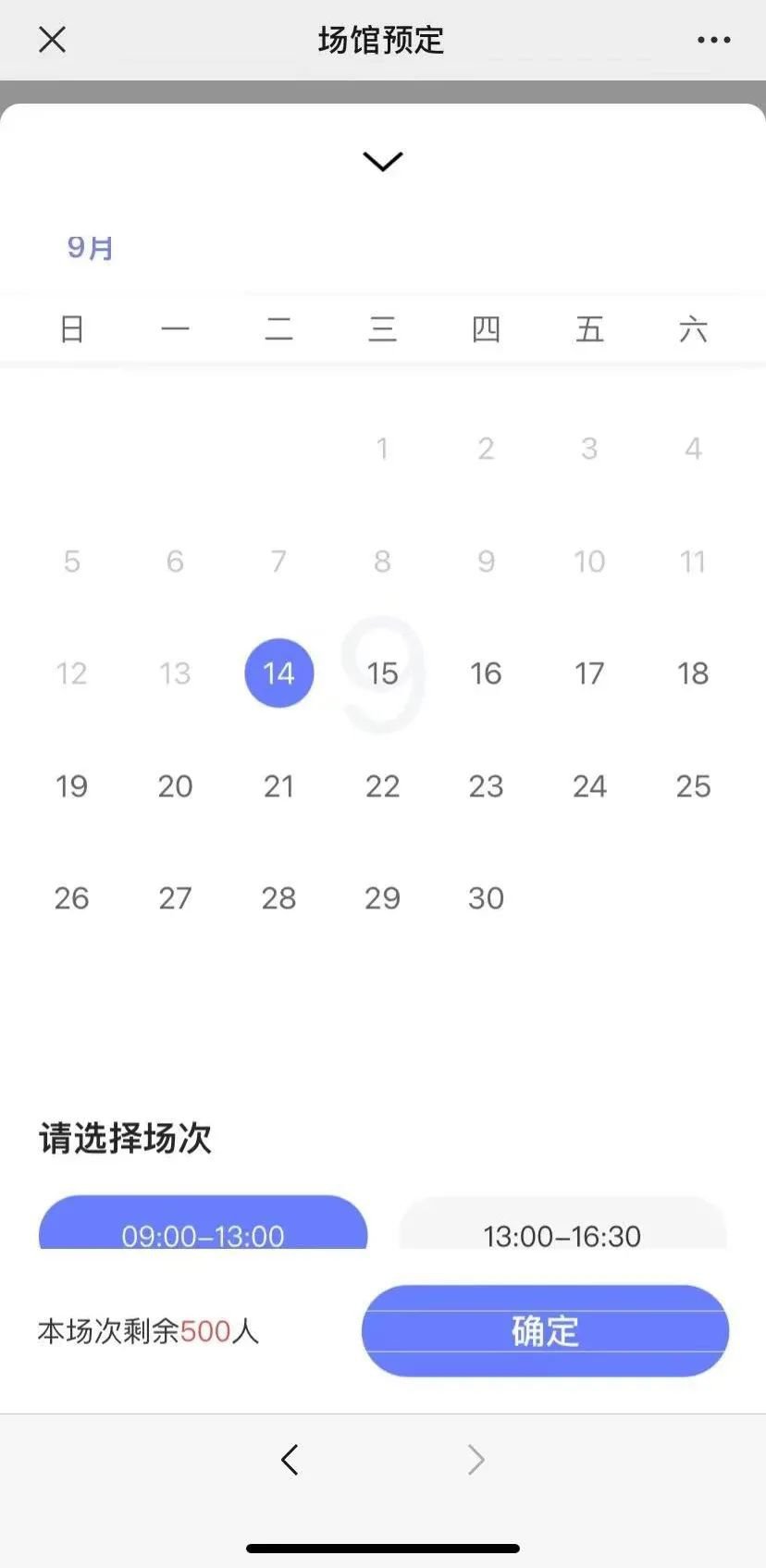The image size is (766, 1568).
Task: Open the three-dot overflow menu
Action: click(713, 40)
